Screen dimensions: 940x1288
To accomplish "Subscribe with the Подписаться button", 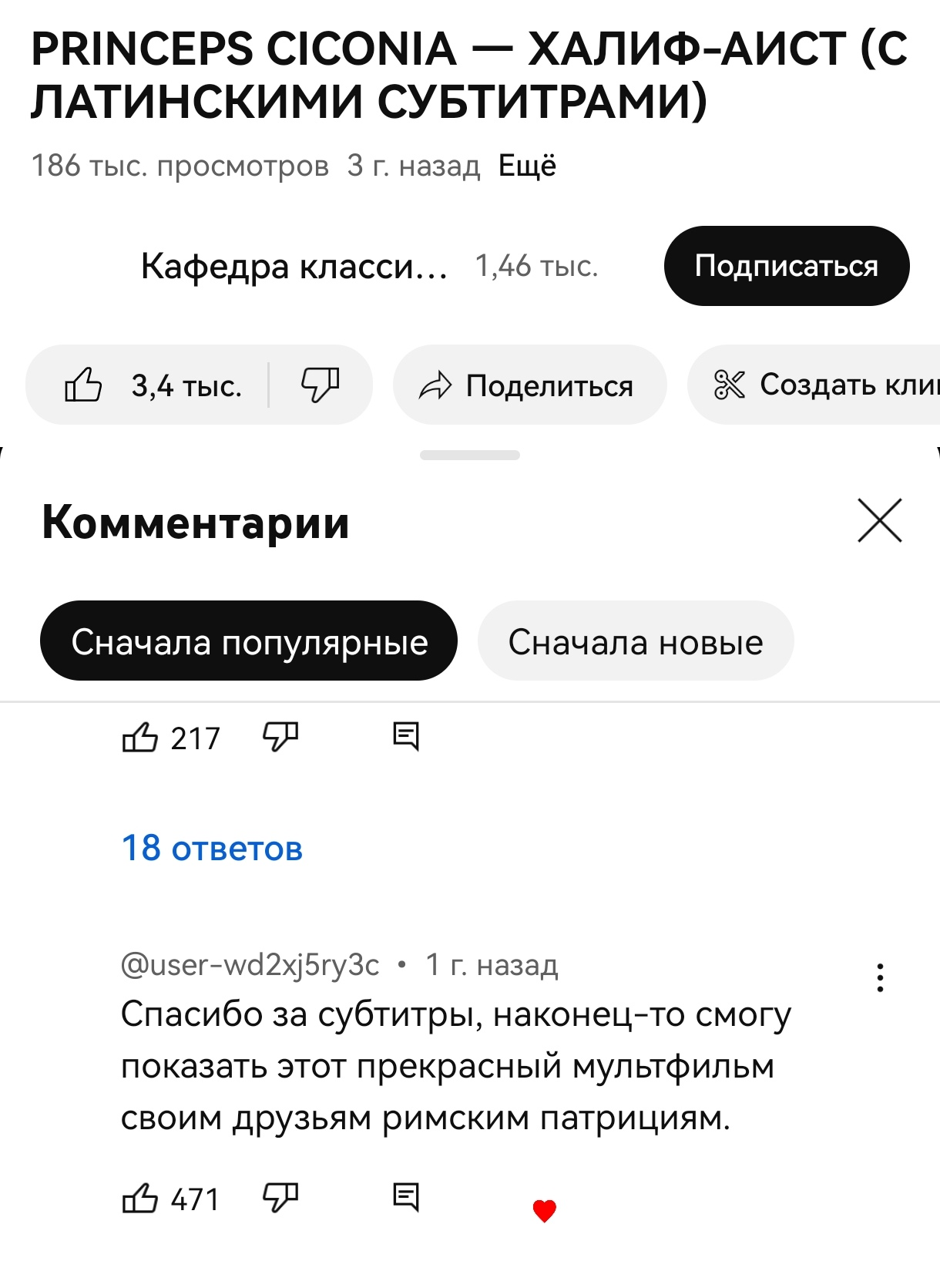I will point(786,266).
